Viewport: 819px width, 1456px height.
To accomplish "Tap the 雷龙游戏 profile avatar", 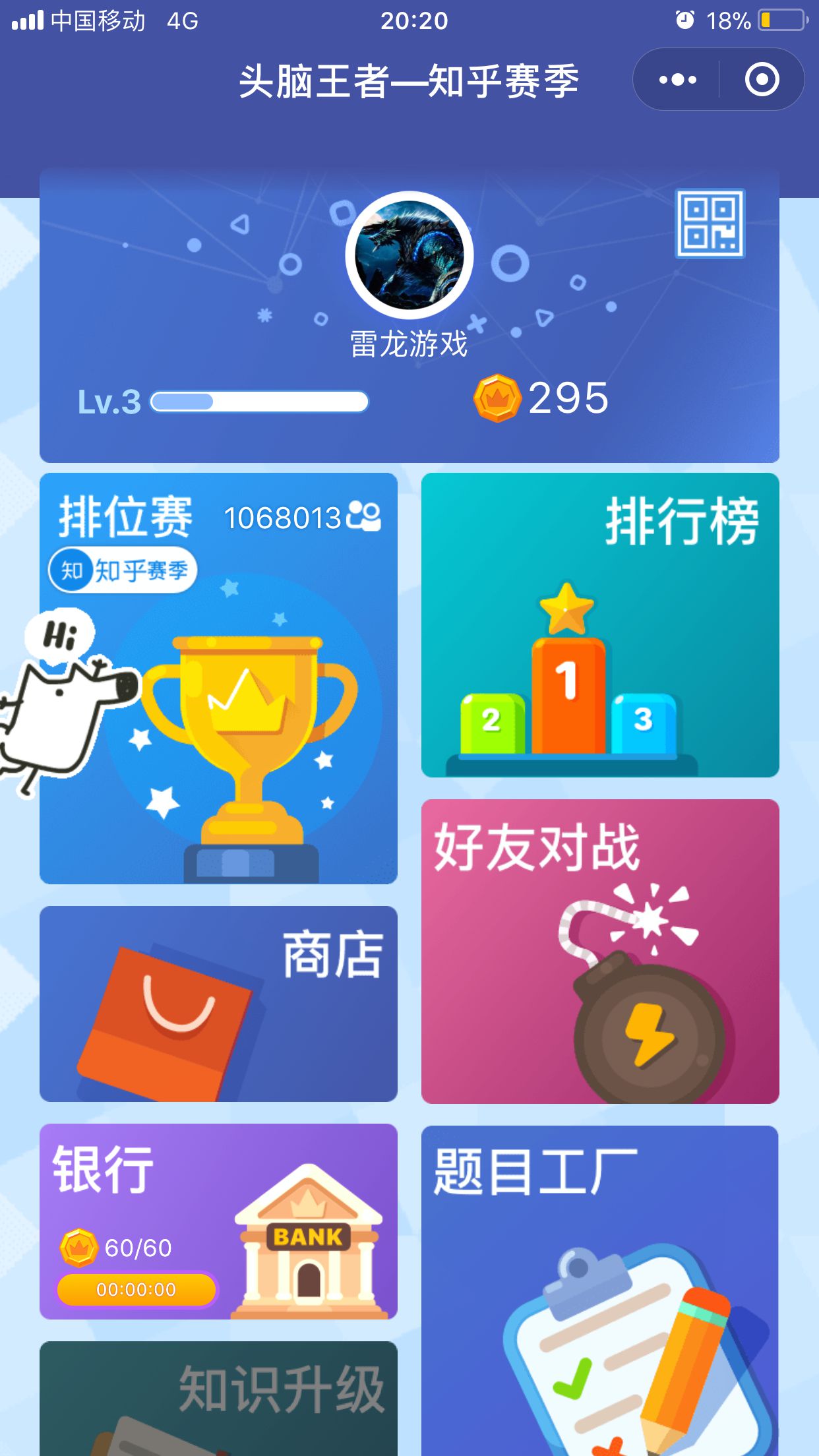I will 409,255.
